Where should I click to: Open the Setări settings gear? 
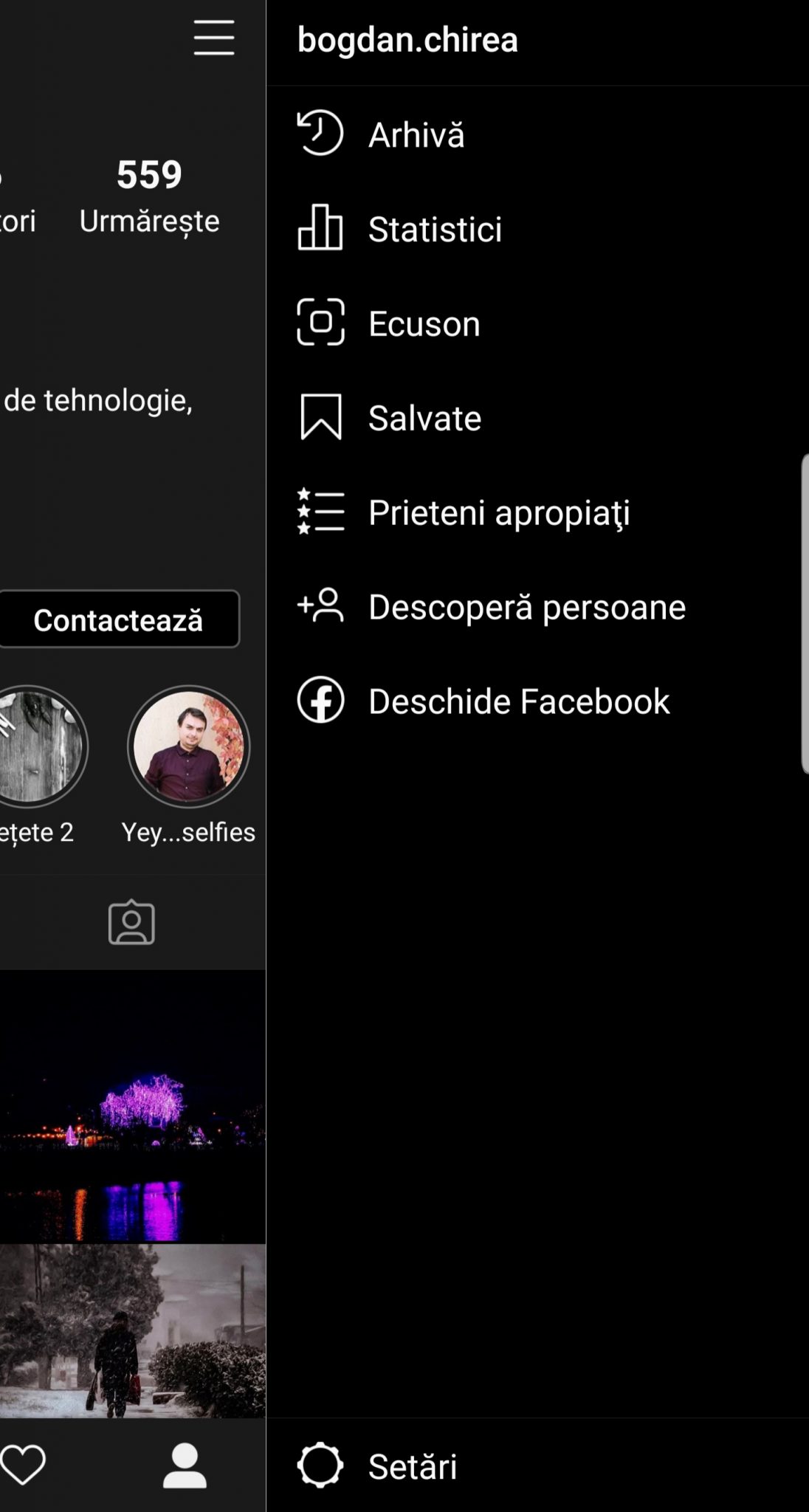[320, 1465]
